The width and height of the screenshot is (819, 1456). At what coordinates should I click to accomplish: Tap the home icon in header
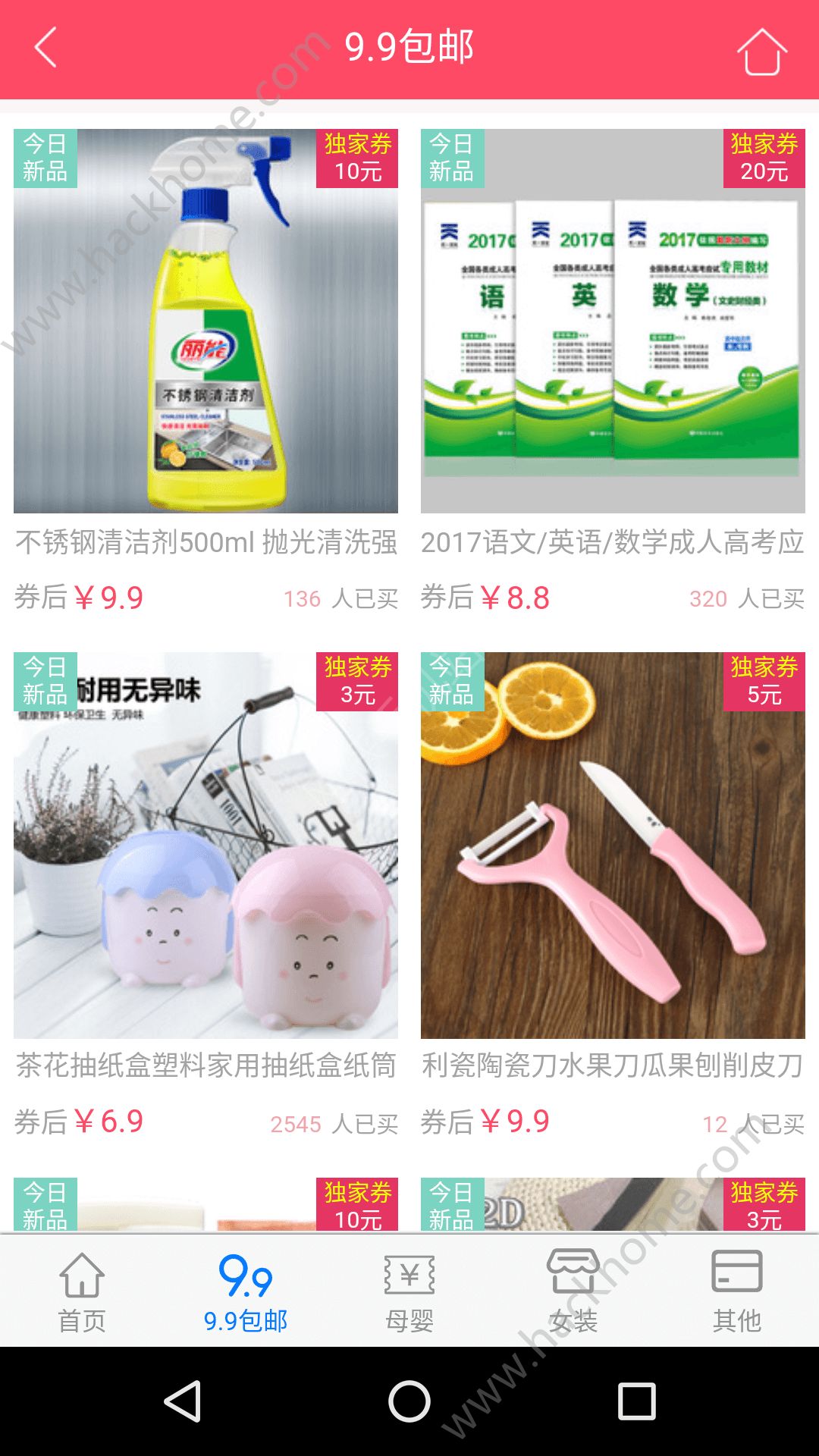761,52
